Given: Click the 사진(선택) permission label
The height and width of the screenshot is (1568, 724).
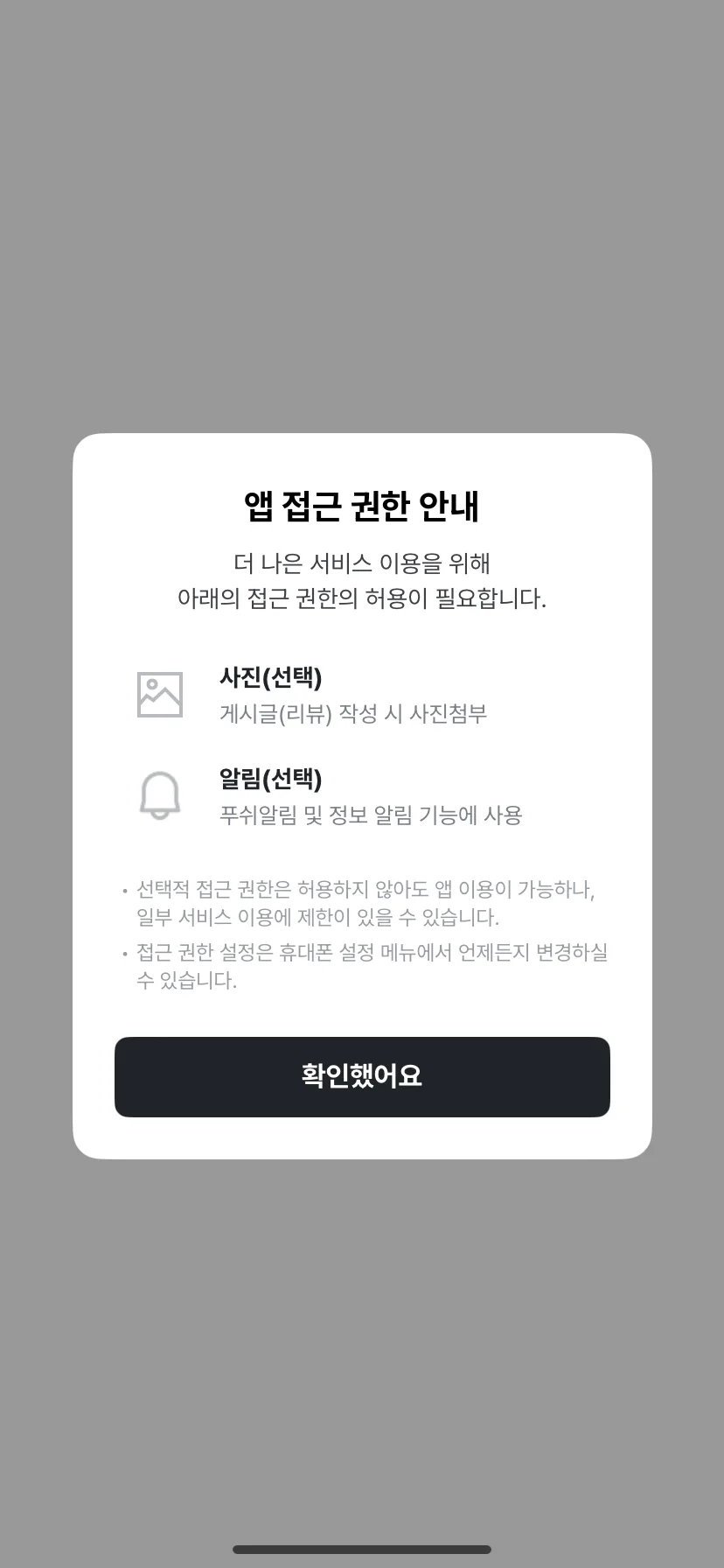Looking at the screenshot, I should point(273,677).
